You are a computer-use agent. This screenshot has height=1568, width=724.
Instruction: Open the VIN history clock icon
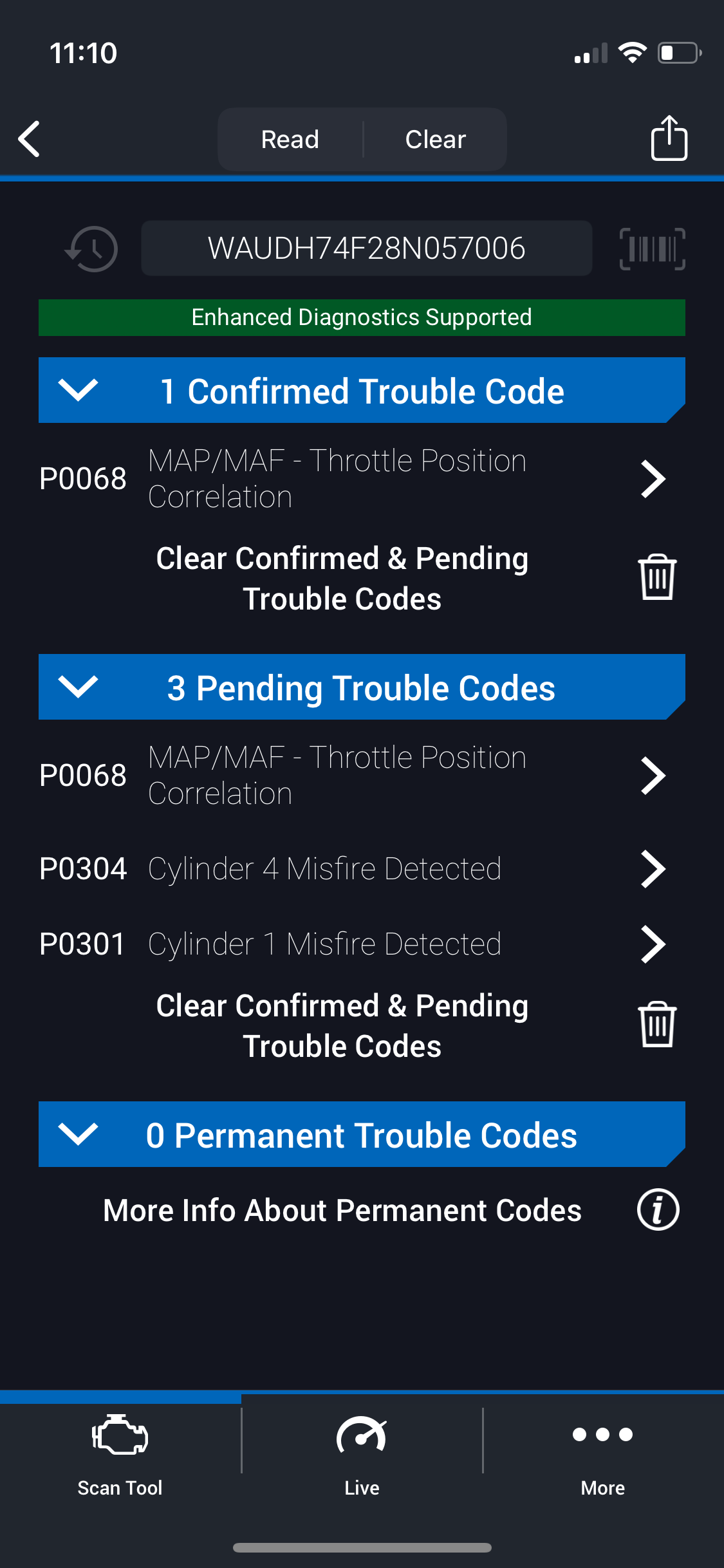click(92, 249)
